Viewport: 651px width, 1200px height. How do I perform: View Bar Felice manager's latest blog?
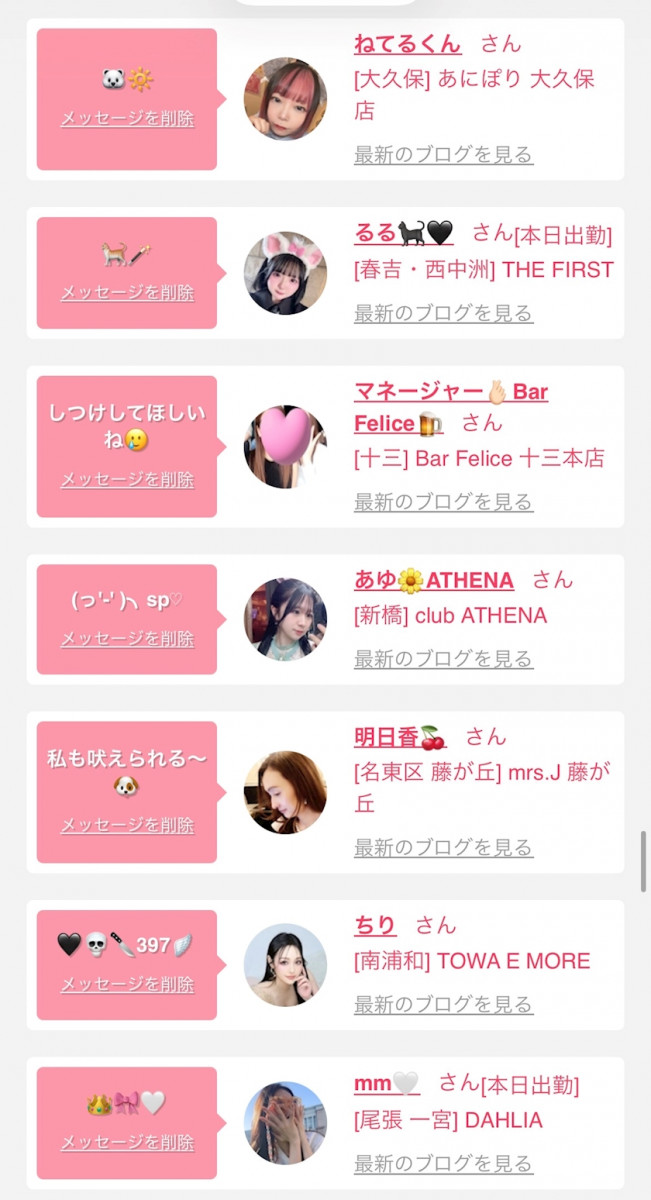443,502
